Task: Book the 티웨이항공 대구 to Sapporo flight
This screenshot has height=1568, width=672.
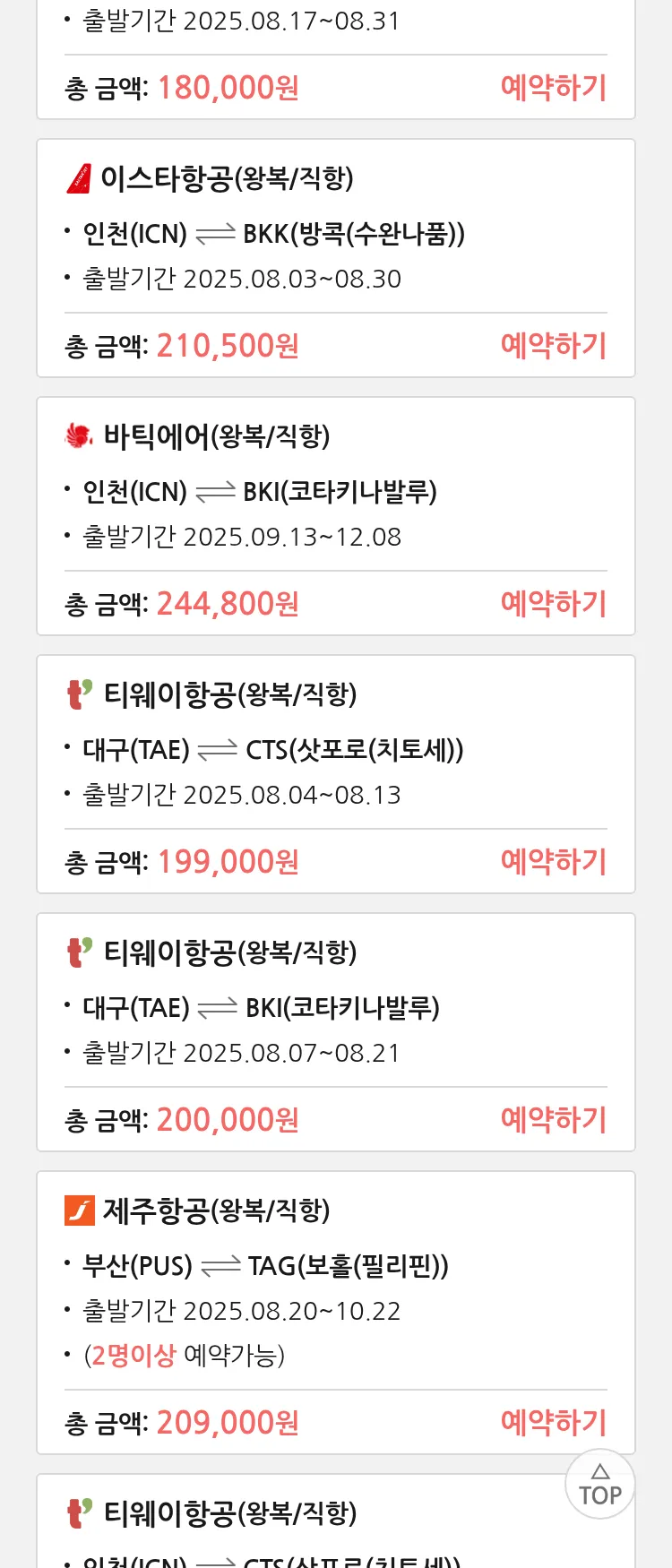Action: pos(553,862)
